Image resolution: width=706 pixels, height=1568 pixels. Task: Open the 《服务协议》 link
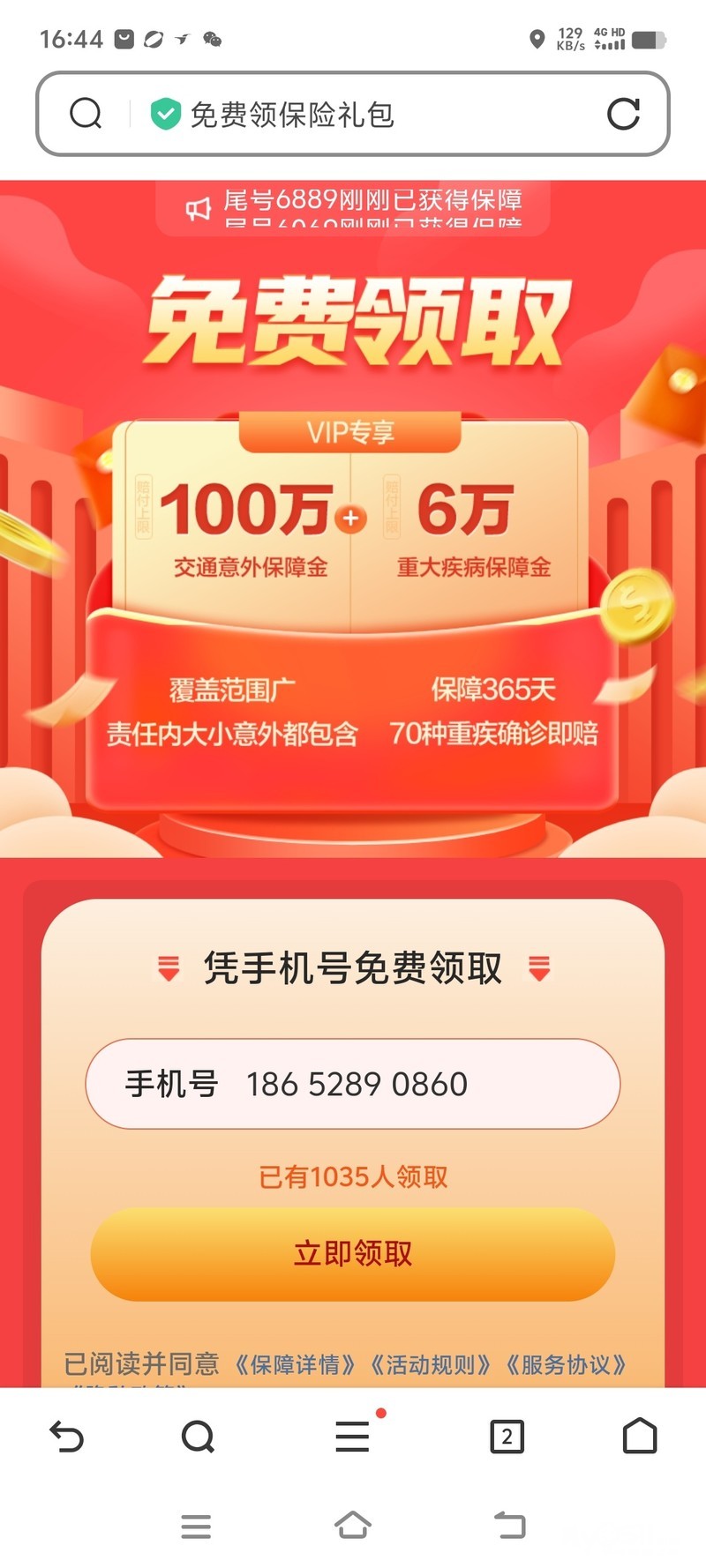[566, 1365]
